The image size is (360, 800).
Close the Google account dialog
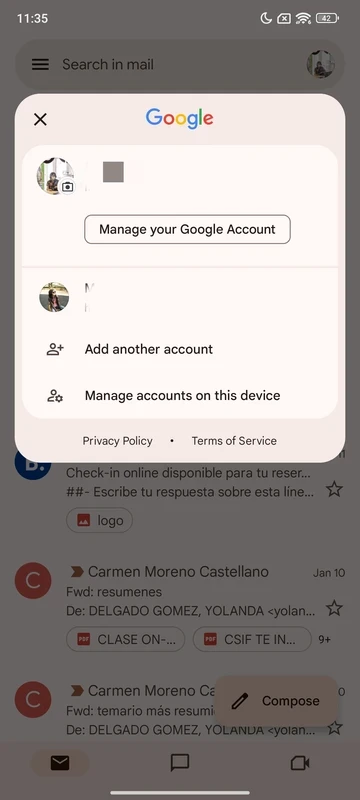tap(40, 119)
